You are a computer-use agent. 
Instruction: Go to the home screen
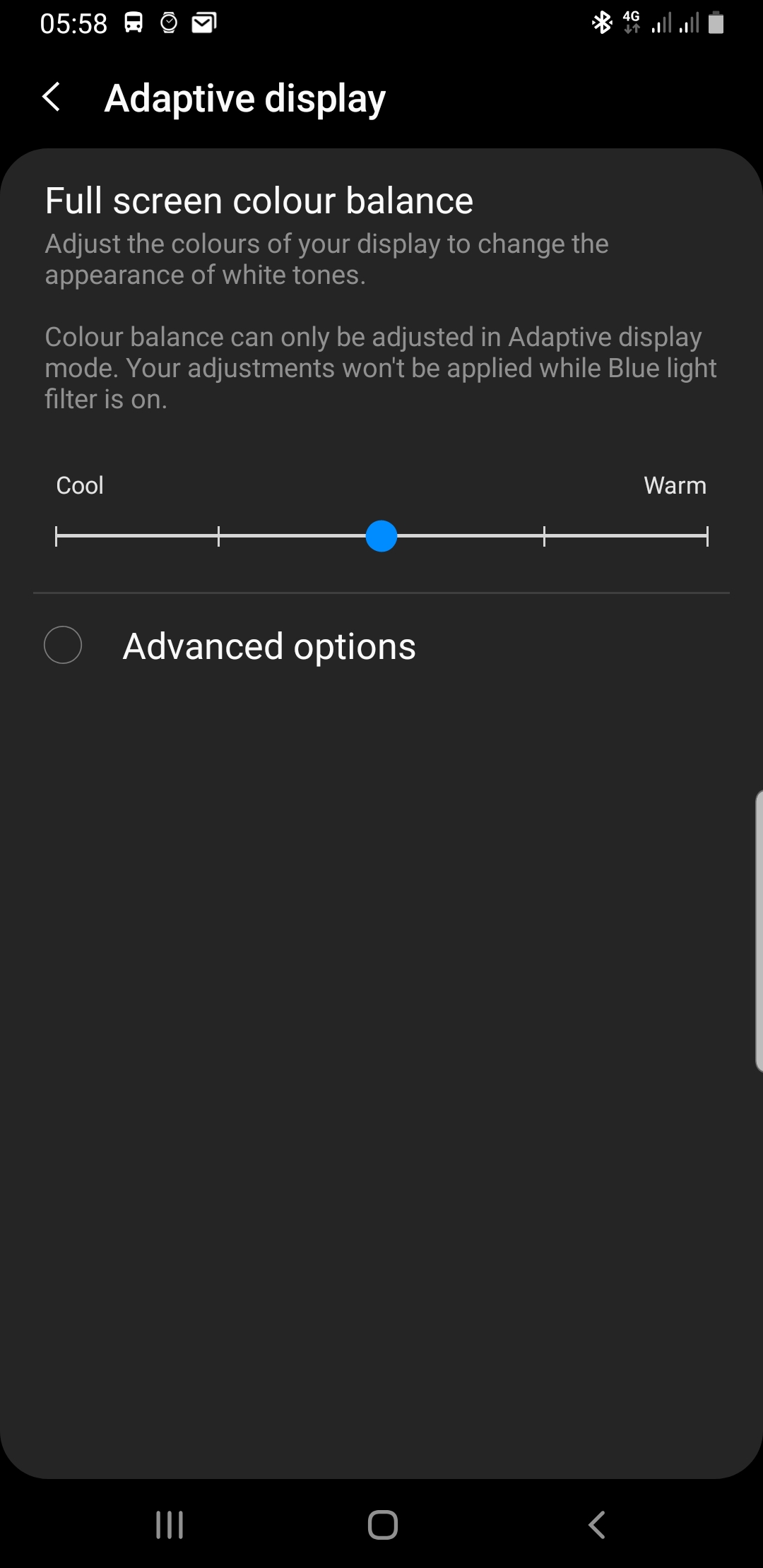[x=382, y=1524]
